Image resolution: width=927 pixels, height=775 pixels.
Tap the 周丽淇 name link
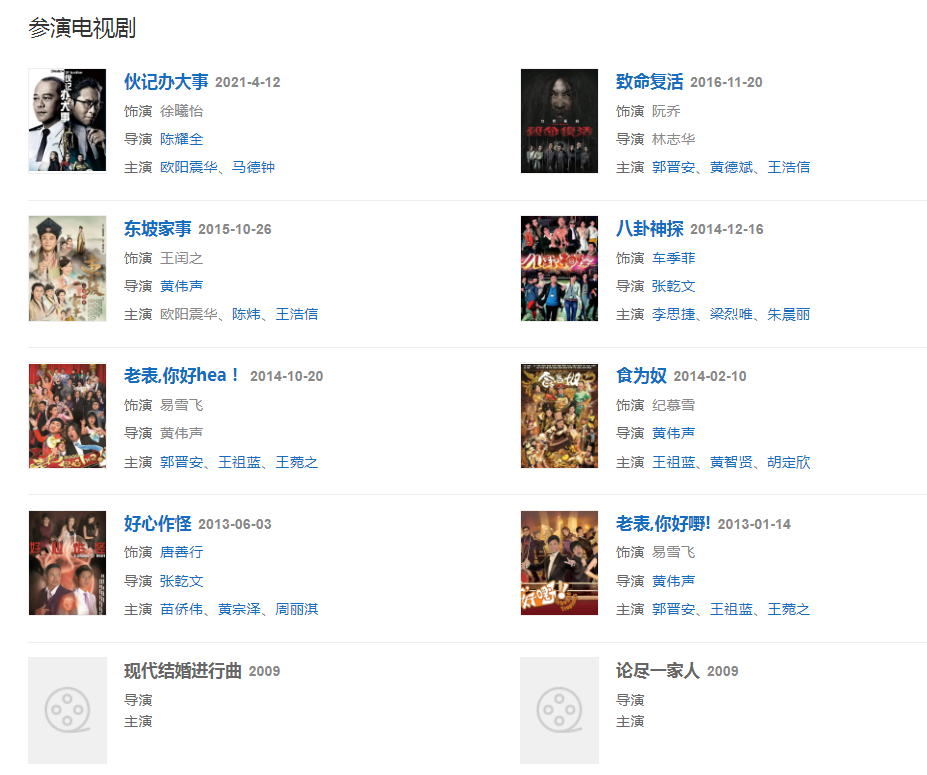click(297, 609)
